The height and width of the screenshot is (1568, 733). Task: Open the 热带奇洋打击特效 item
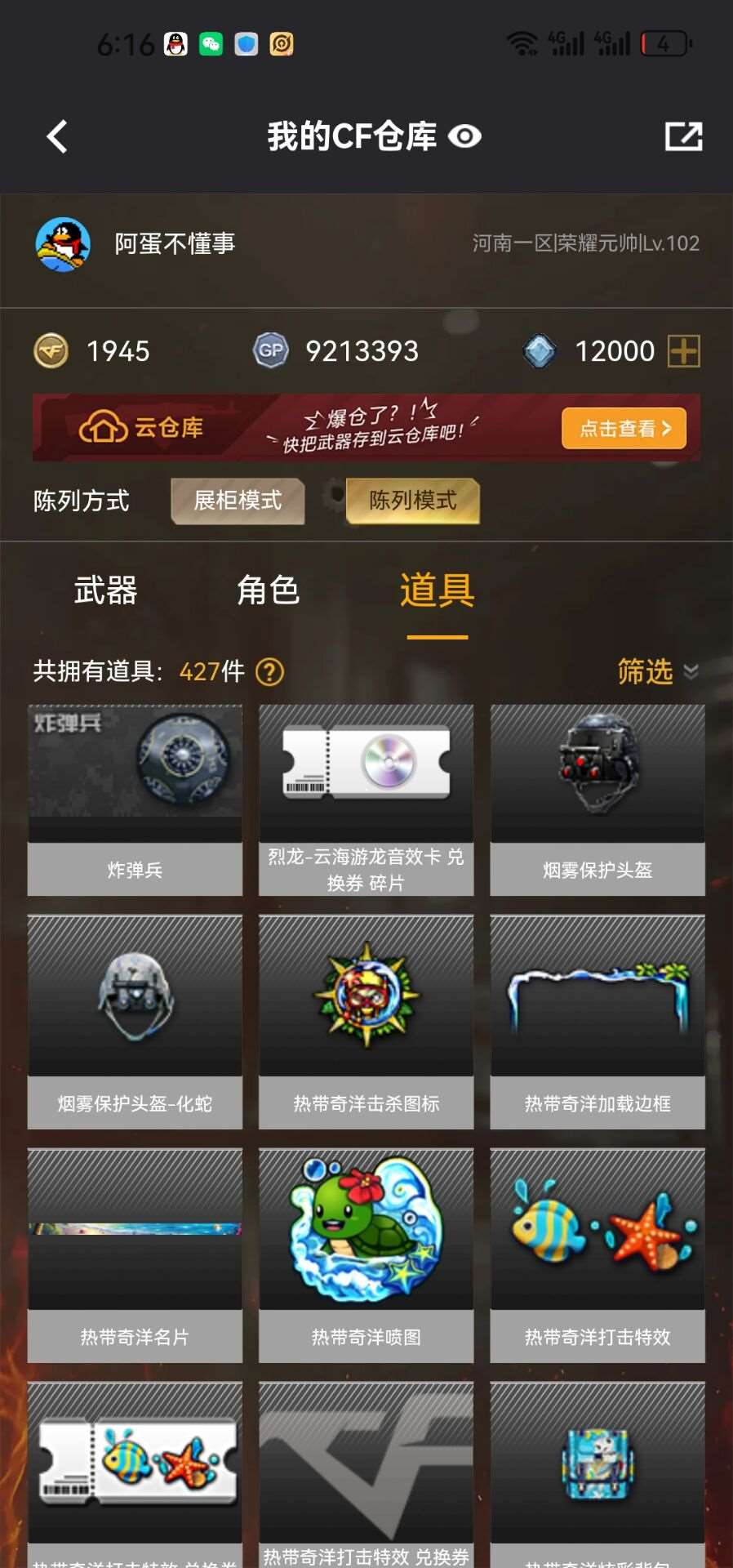pyautogui.click(x=597, y=1254)
